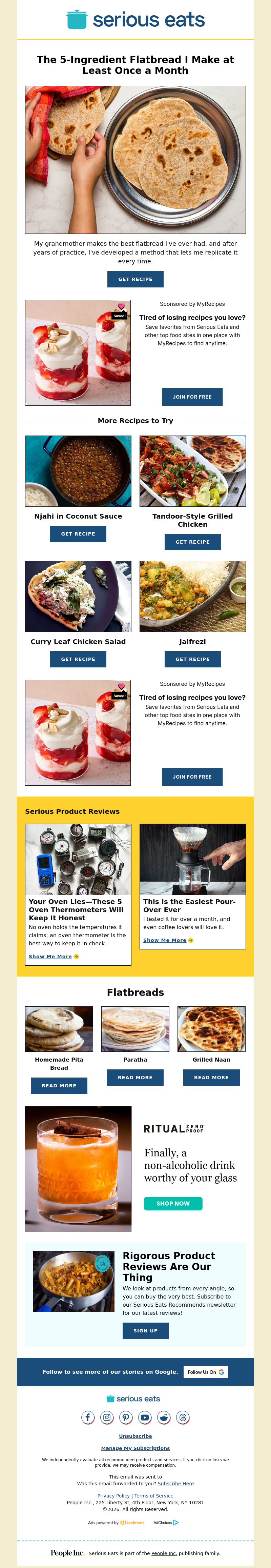Tap Get Recipe under the 5-ingredient flatbread
271x1568 pixels.
point(135,279)
